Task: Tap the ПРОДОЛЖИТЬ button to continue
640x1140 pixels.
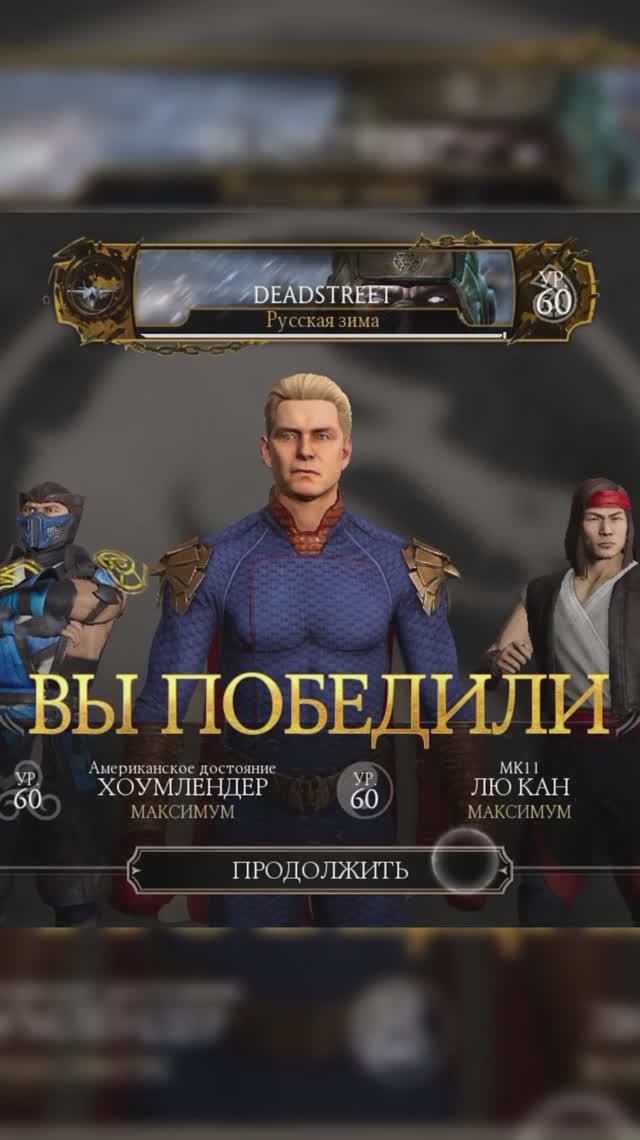Action: pos(320,870)
